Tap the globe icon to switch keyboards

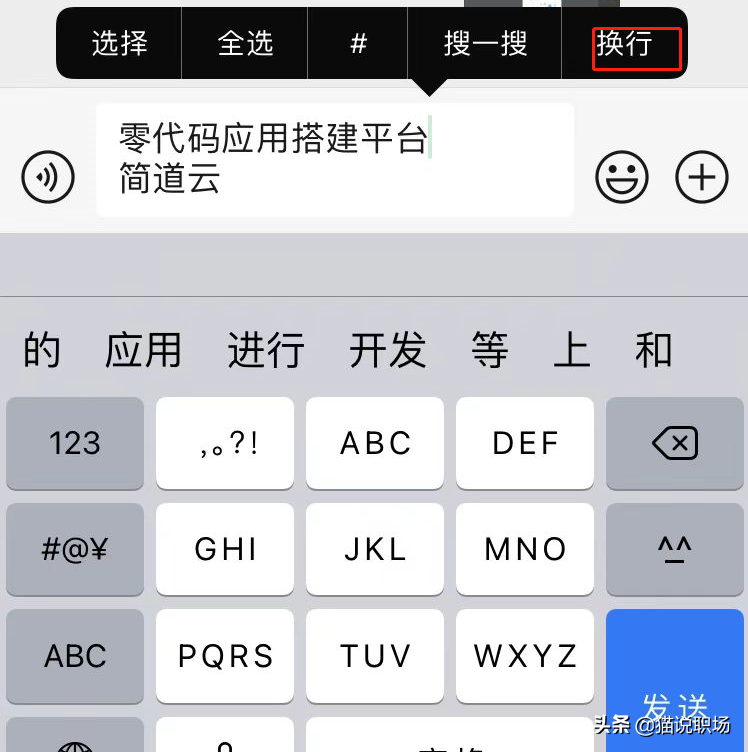tap(75, 745)
